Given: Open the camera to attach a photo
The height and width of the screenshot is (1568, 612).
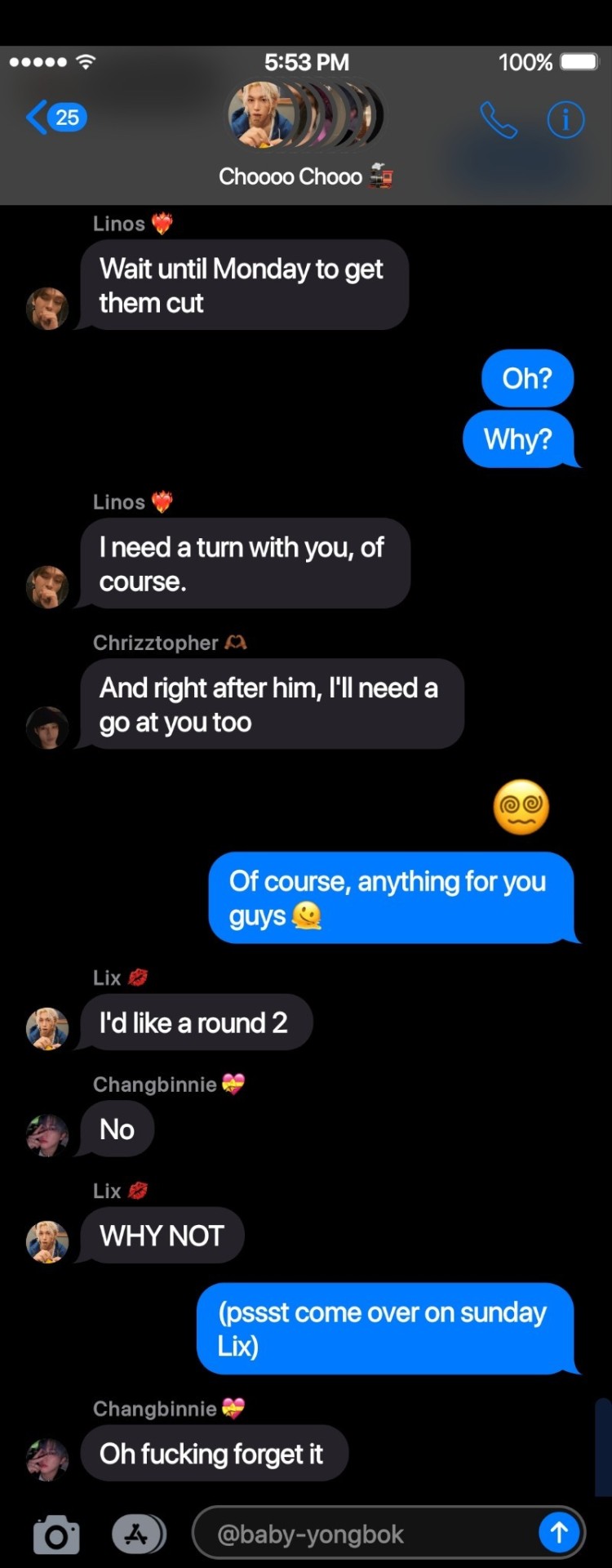Looking at the screenshot, I should 56,1535.
